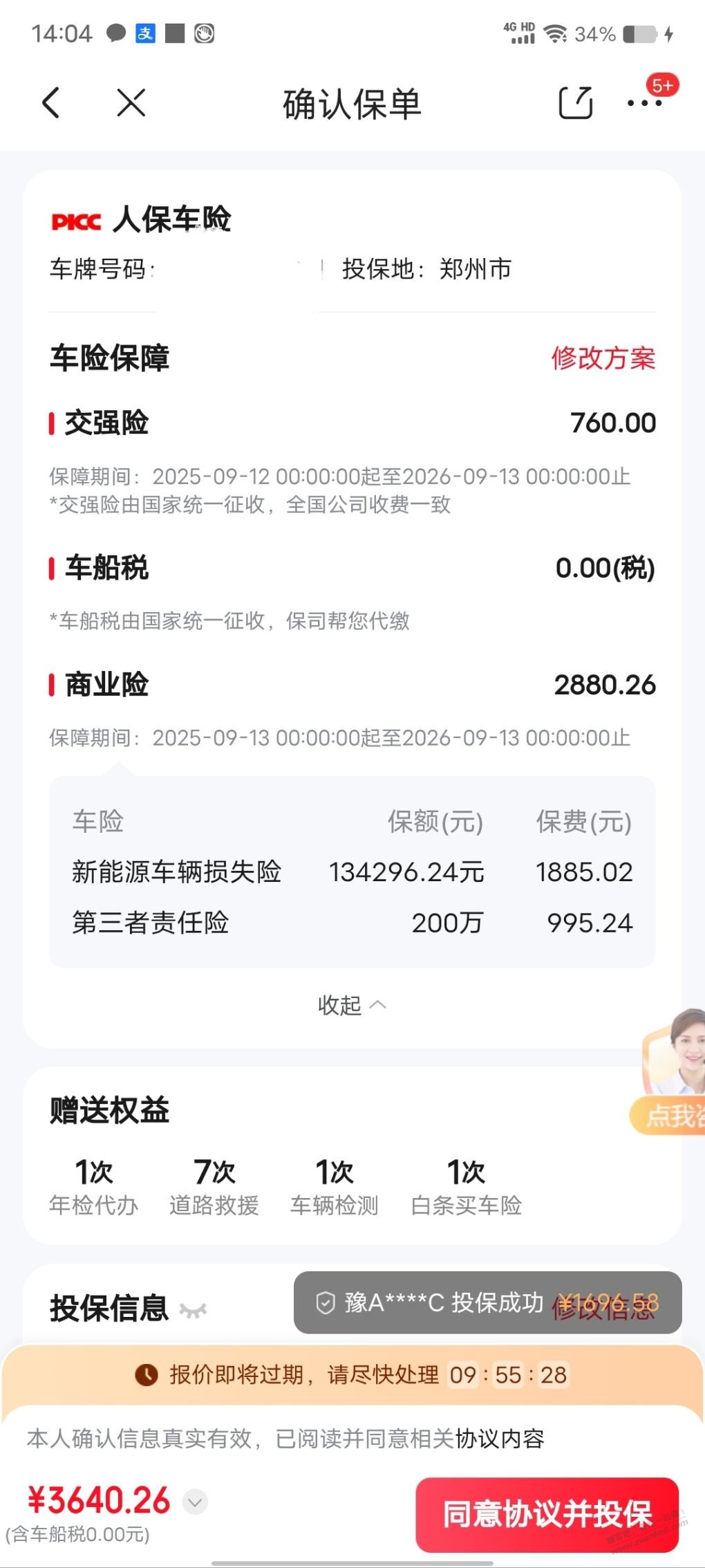Screen dimensions: 705x1568
Task: Tap 修改方案 to change the plan
Action: coord(603,358)
